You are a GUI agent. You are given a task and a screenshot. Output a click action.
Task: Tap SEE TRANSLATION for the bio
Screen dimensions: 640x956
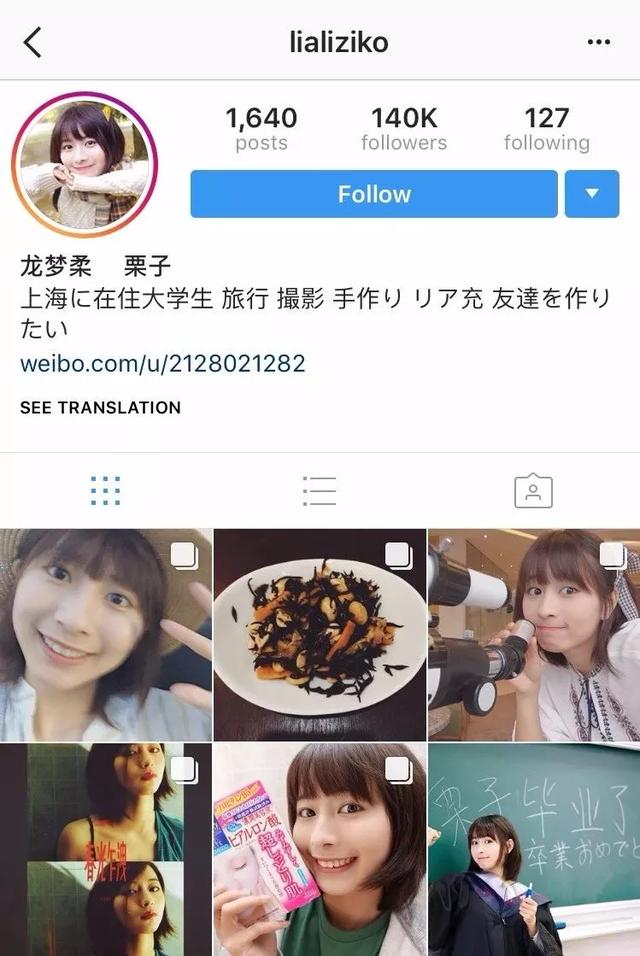100,408
